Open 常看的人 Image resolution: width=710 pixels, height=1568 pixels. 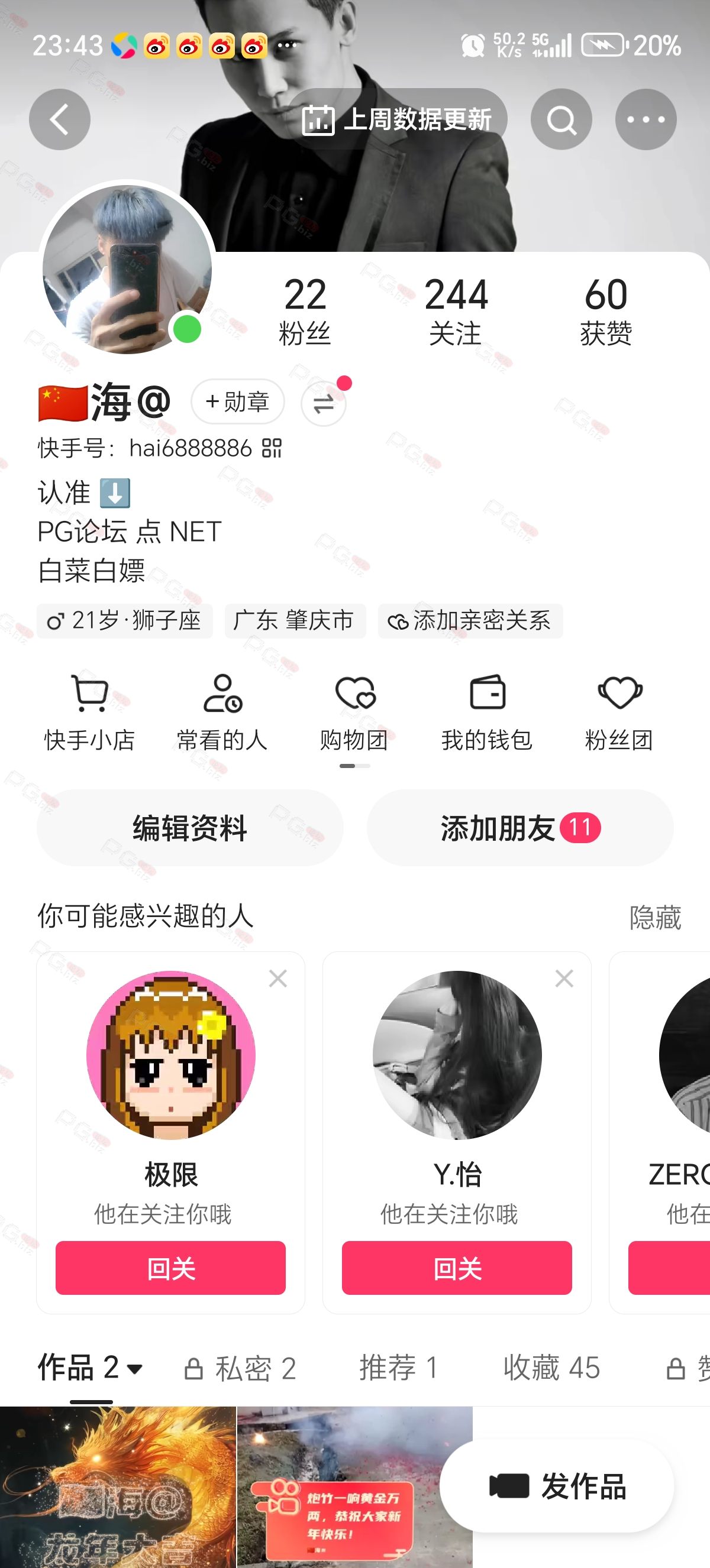pos(222,713)
